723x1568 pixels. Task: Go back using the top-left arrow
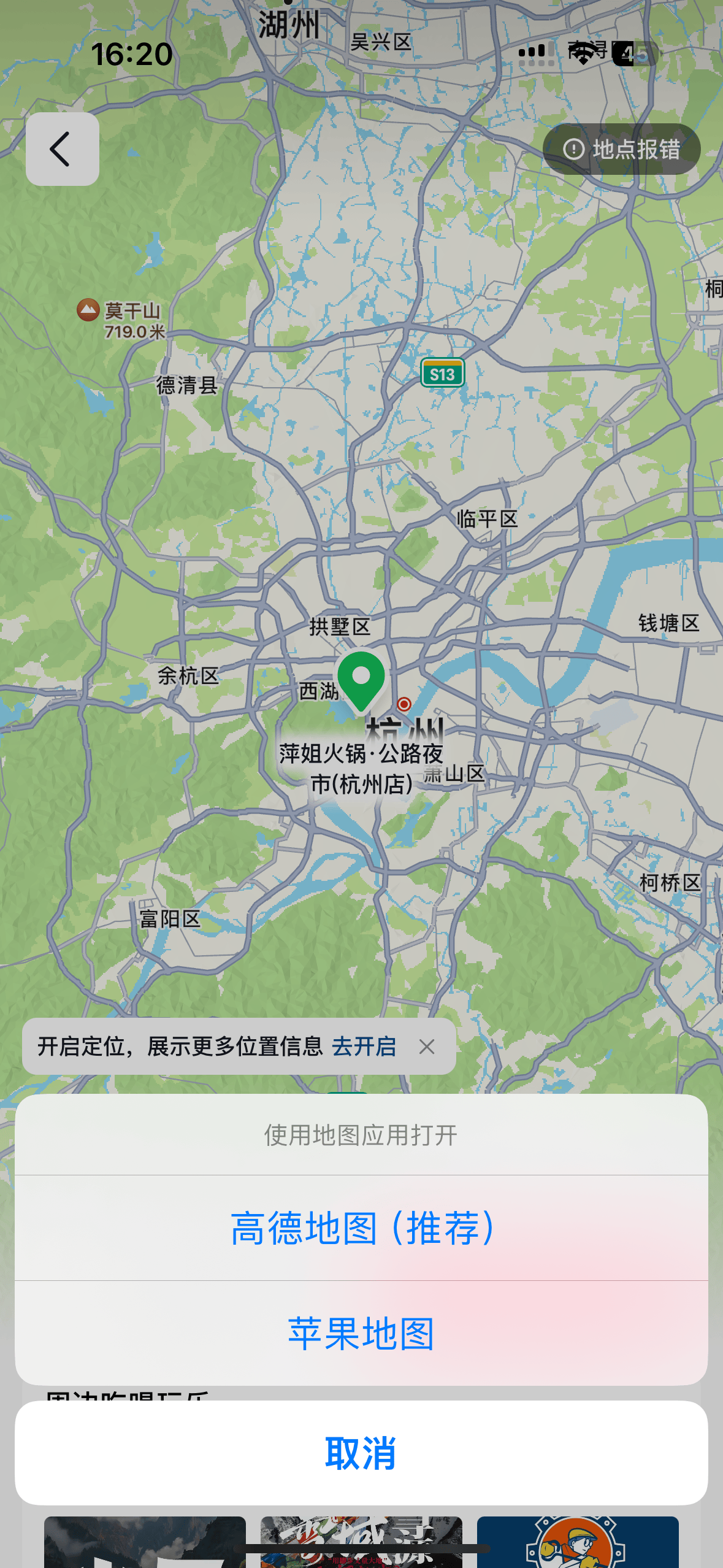pos(62,149)
